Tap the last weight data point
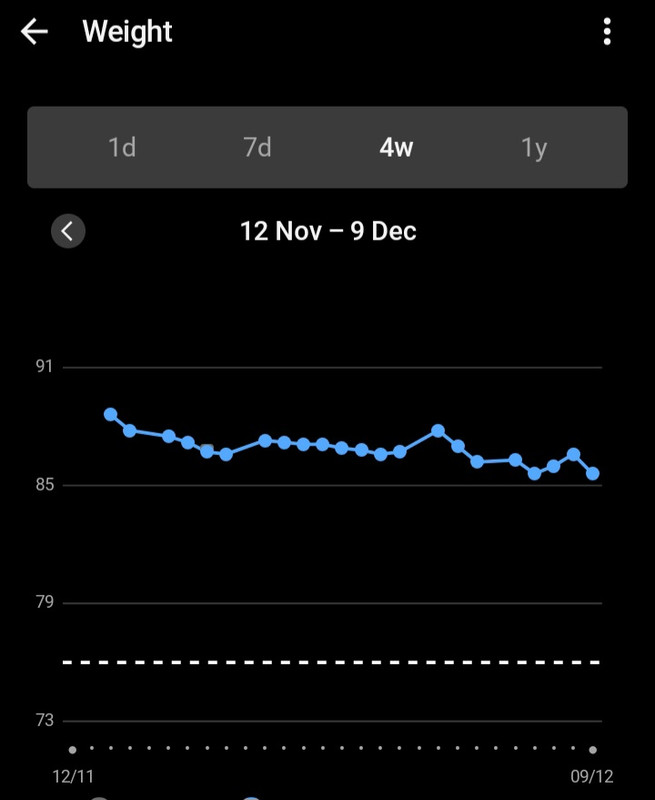The image size is (655, 800). pos(593,474)
